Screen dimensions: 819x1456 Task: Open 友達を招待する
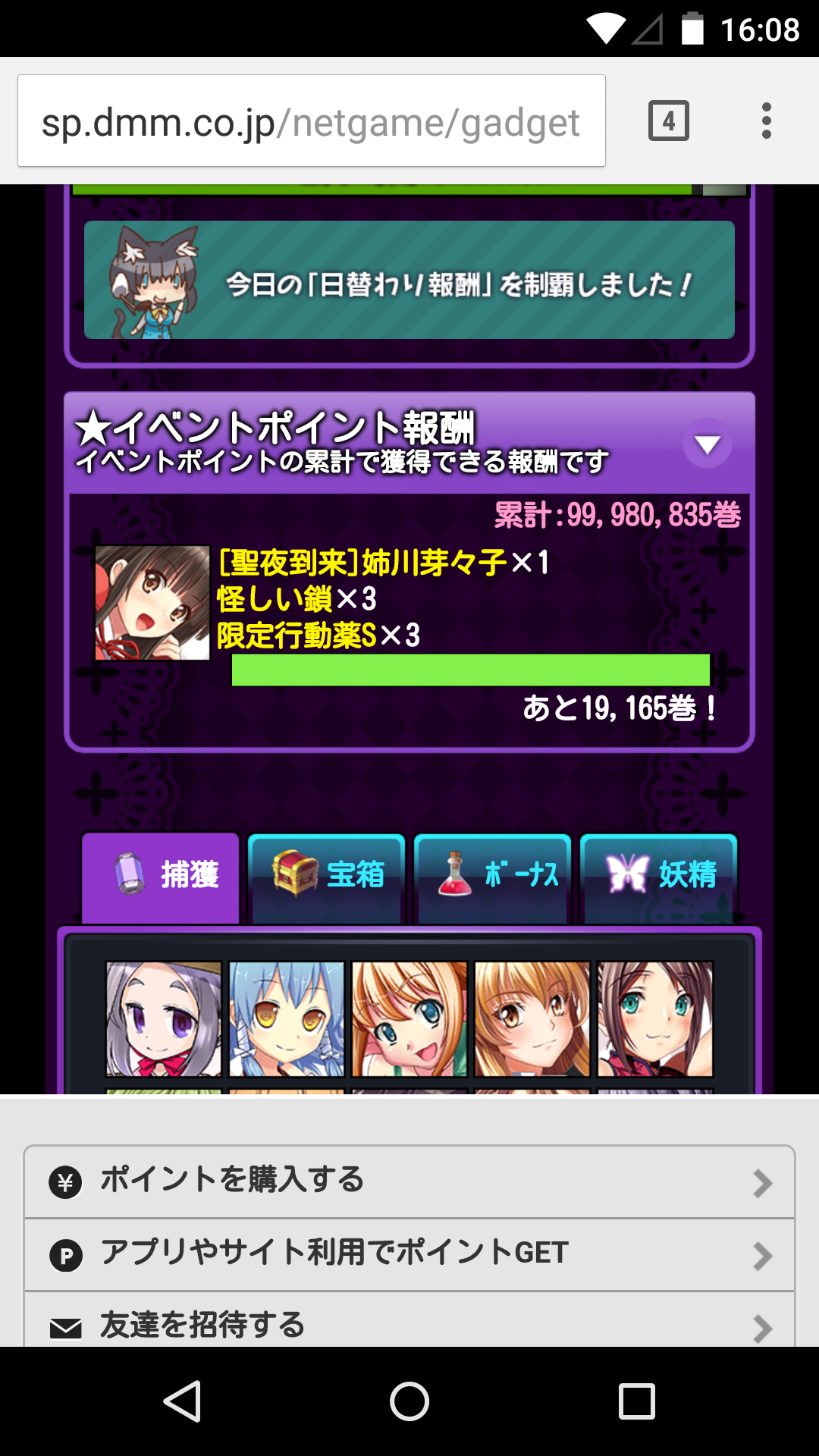tap(409, 1323)
